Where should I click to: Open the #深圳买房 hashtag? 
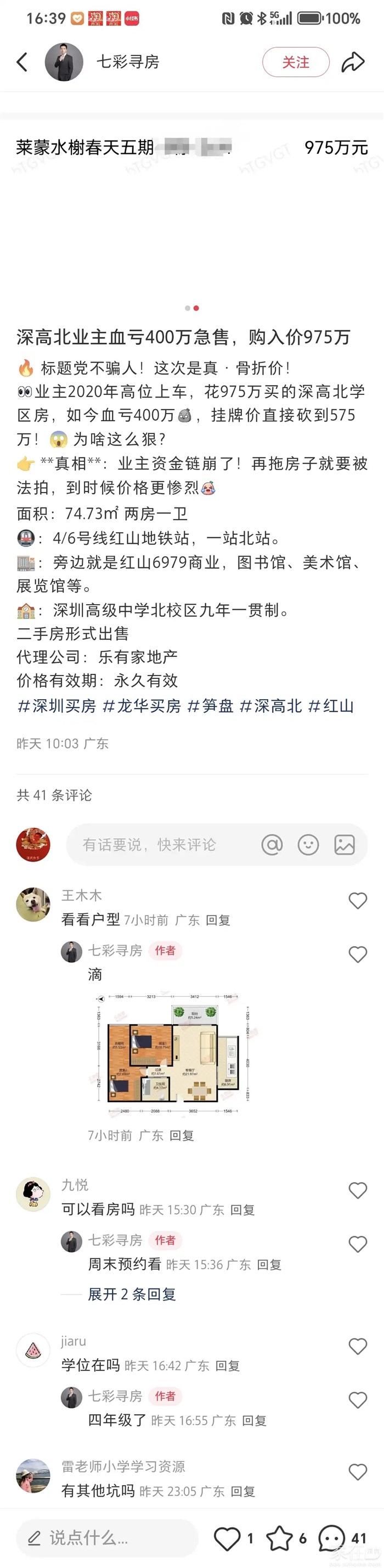[x=57, y=706]
